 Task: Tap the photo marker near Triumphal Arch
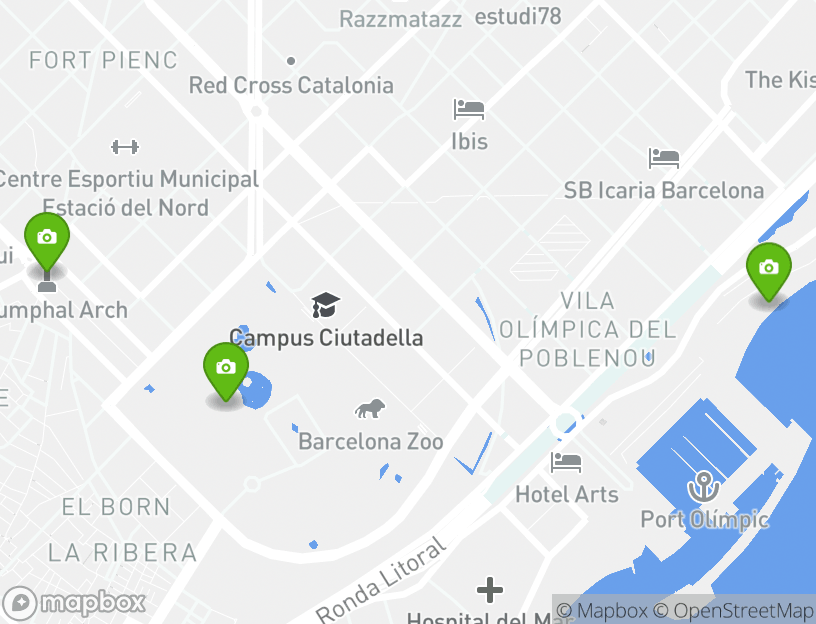point(46,240)
